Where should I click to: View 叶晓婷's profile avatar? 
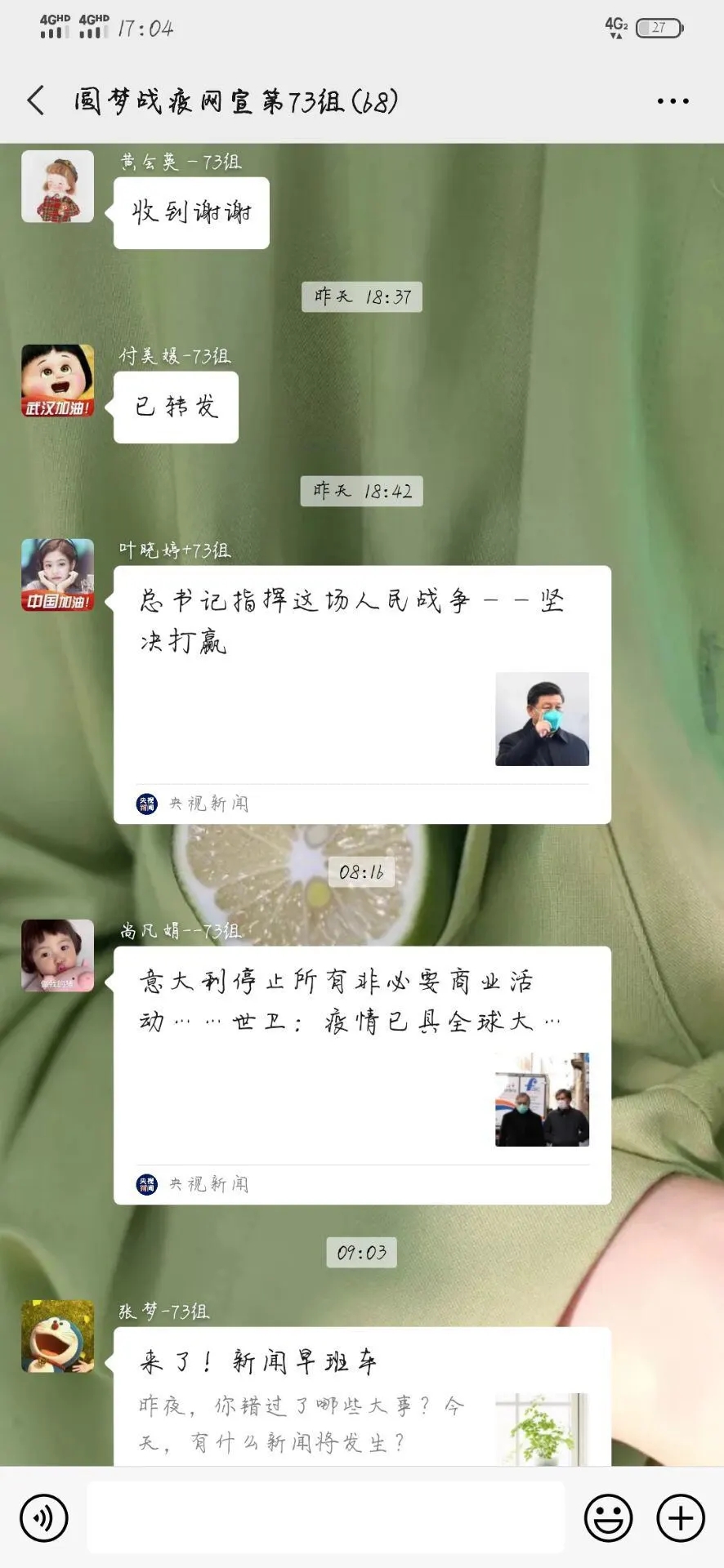click(x=57, y=576)
